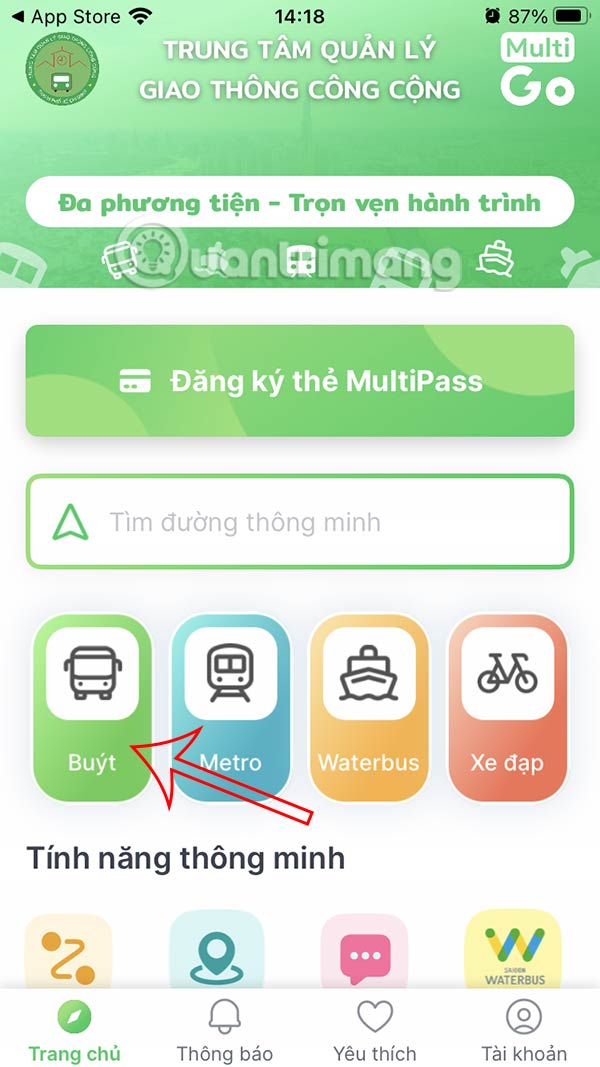Screen dimensions: 600x1067
Task: Open the Tài khoản tab
Action: click(x=523, y=1031)
